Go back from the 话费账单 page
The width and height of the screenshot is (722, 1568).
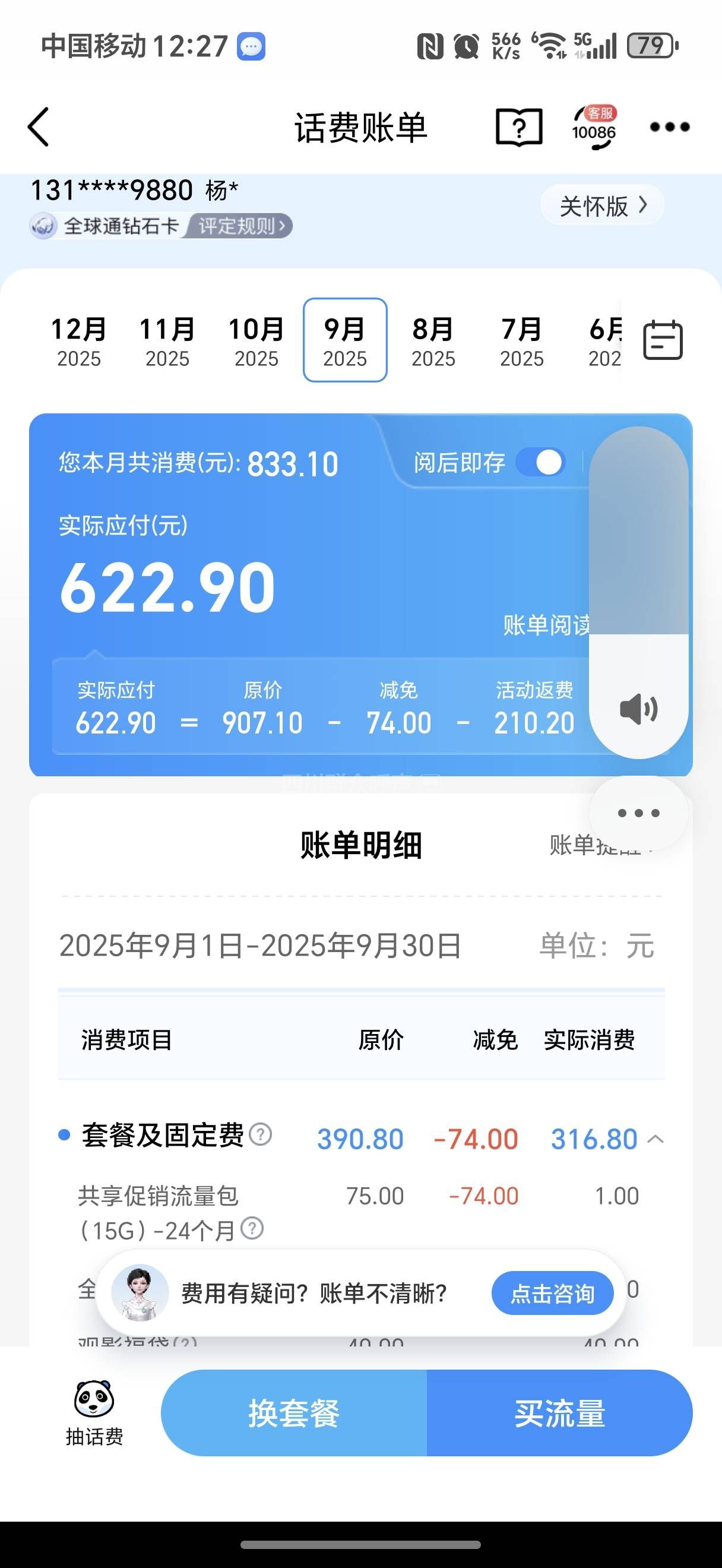39,127
